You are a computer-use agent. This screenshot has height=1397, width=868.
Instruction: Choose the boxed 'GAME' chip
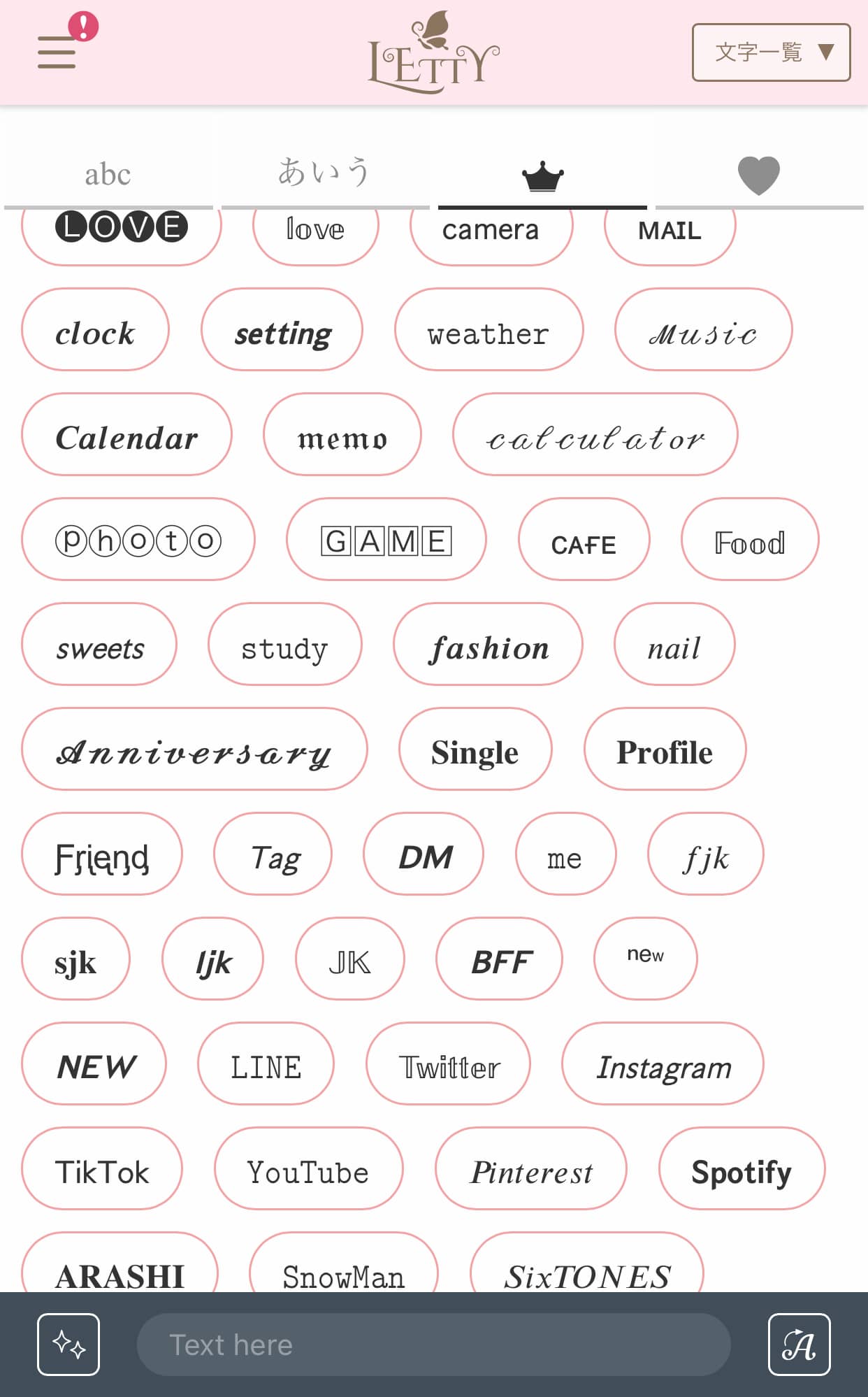[x=386, y=540]
